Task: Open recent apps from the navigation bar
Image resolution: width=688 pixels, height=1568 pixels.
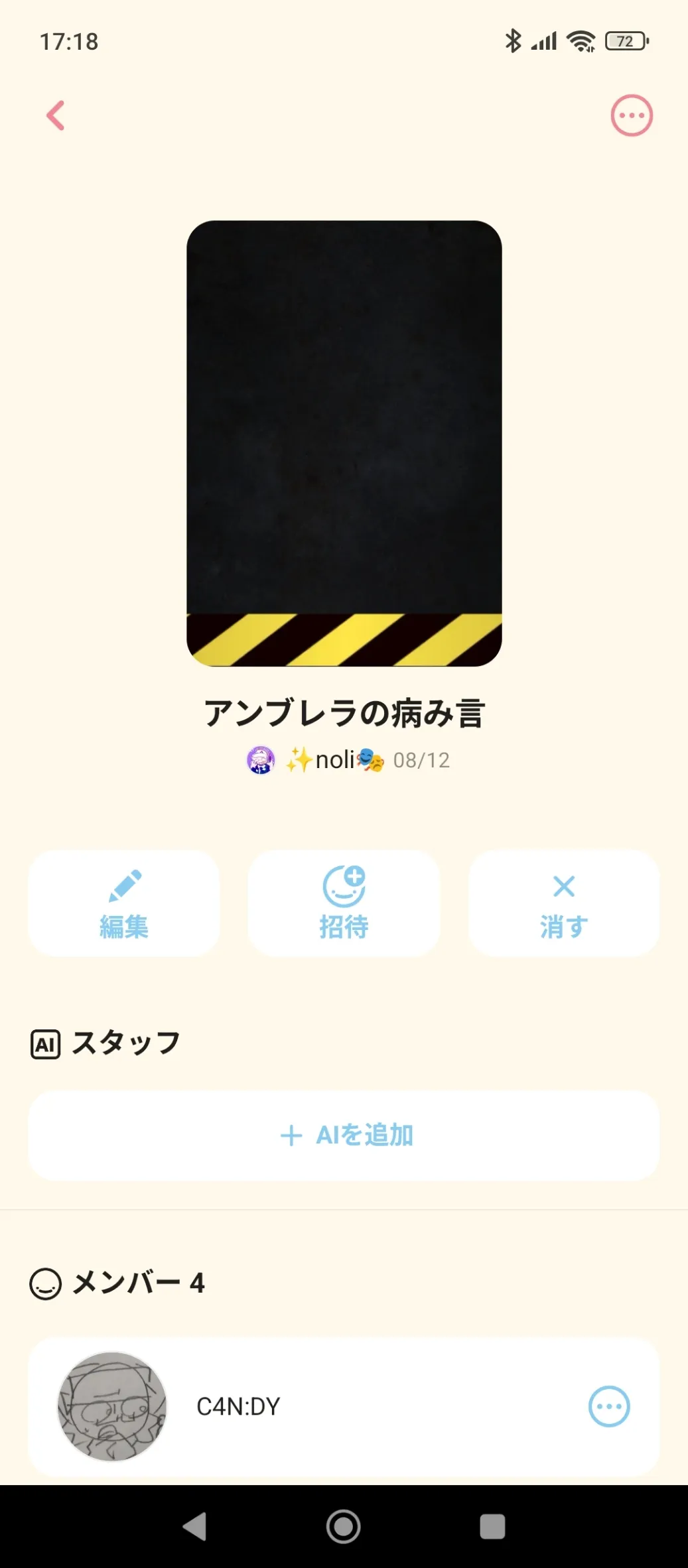Action: [x=492, y=1526]
